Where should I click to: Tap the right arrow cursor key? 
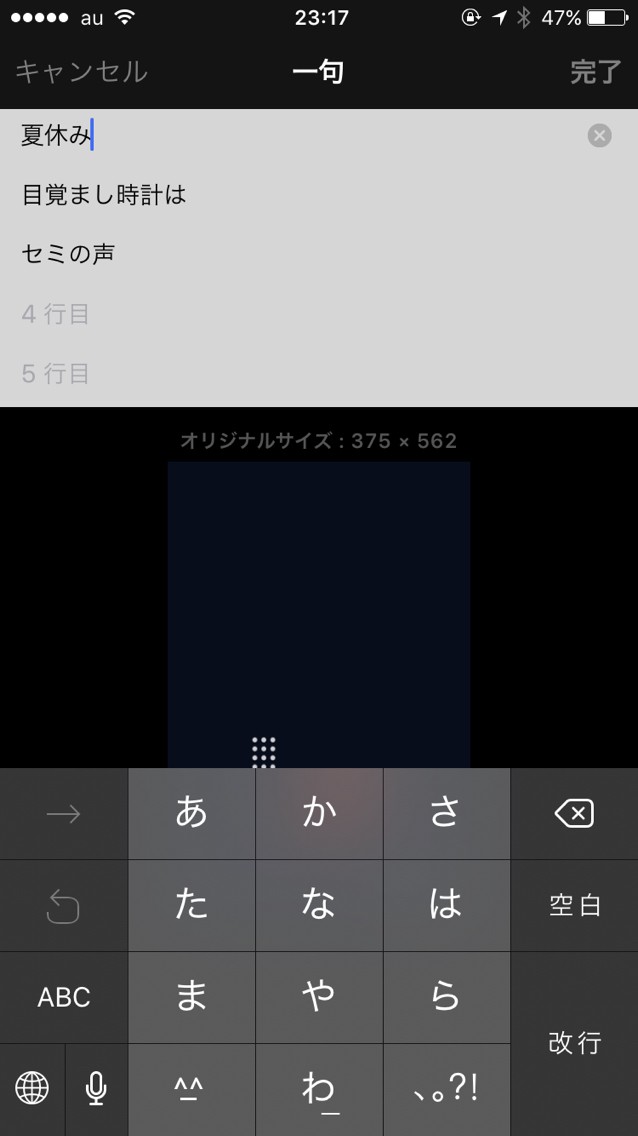coord(64,814)
